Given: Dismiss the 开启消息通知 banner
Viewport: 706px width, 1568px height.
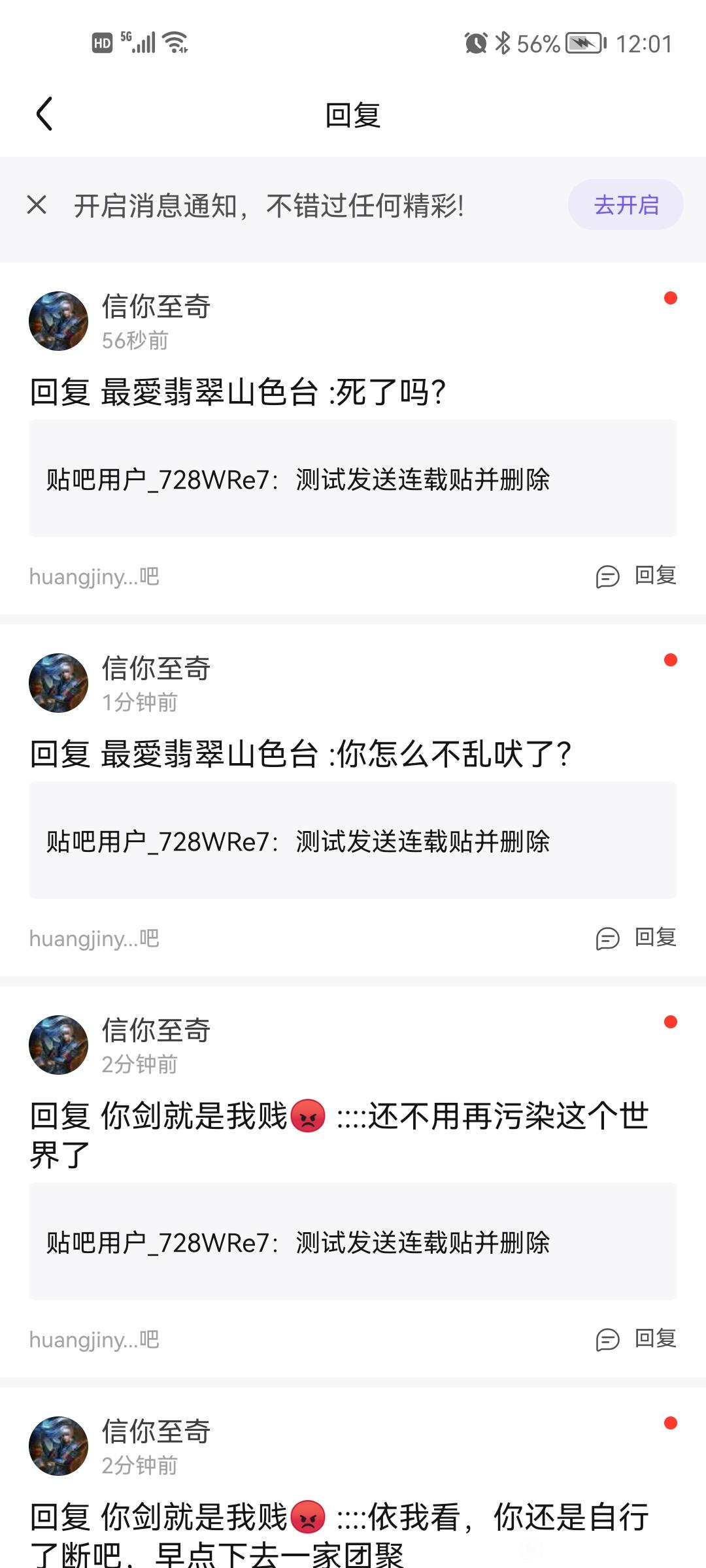Looking at the screenshot, I should [37, 205].
